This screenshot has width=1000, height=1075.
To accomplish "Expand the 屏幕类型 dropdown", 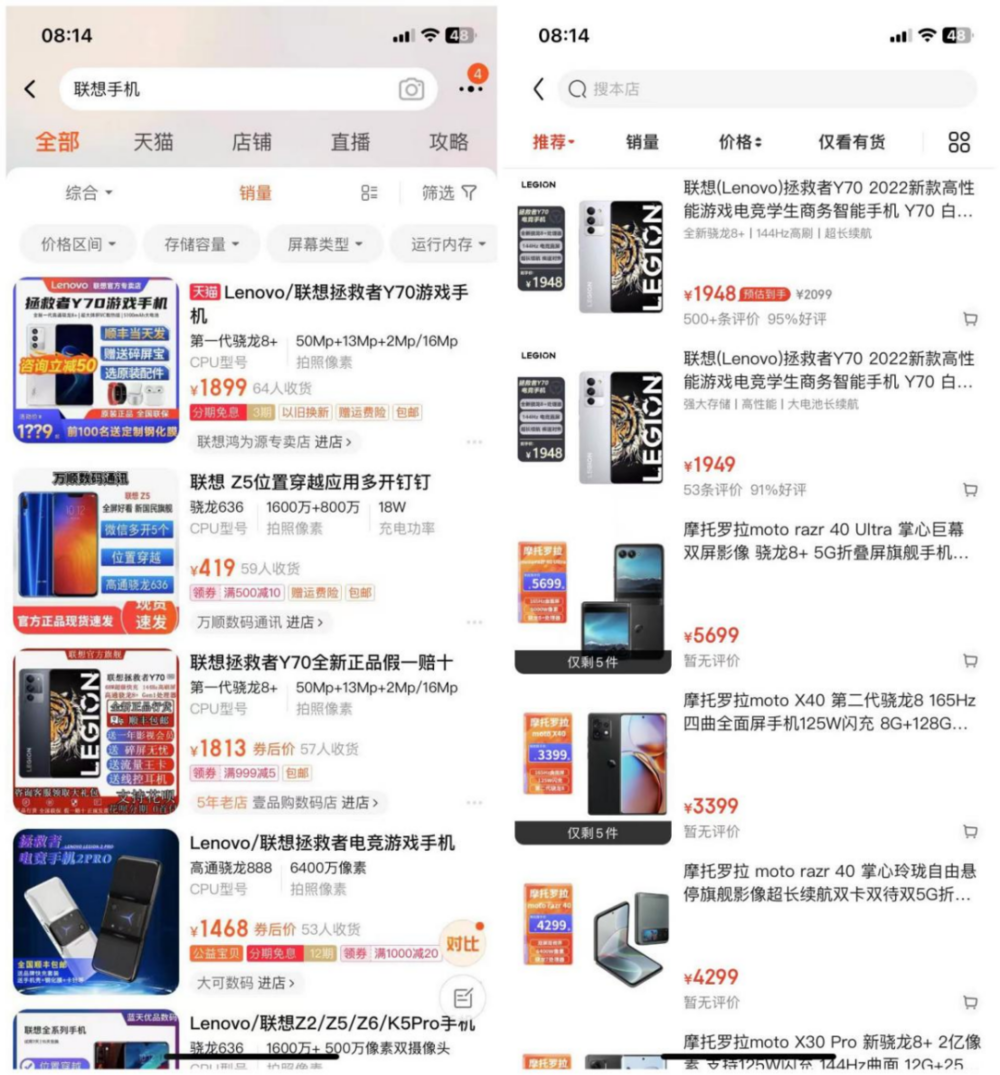I will 325,244.
